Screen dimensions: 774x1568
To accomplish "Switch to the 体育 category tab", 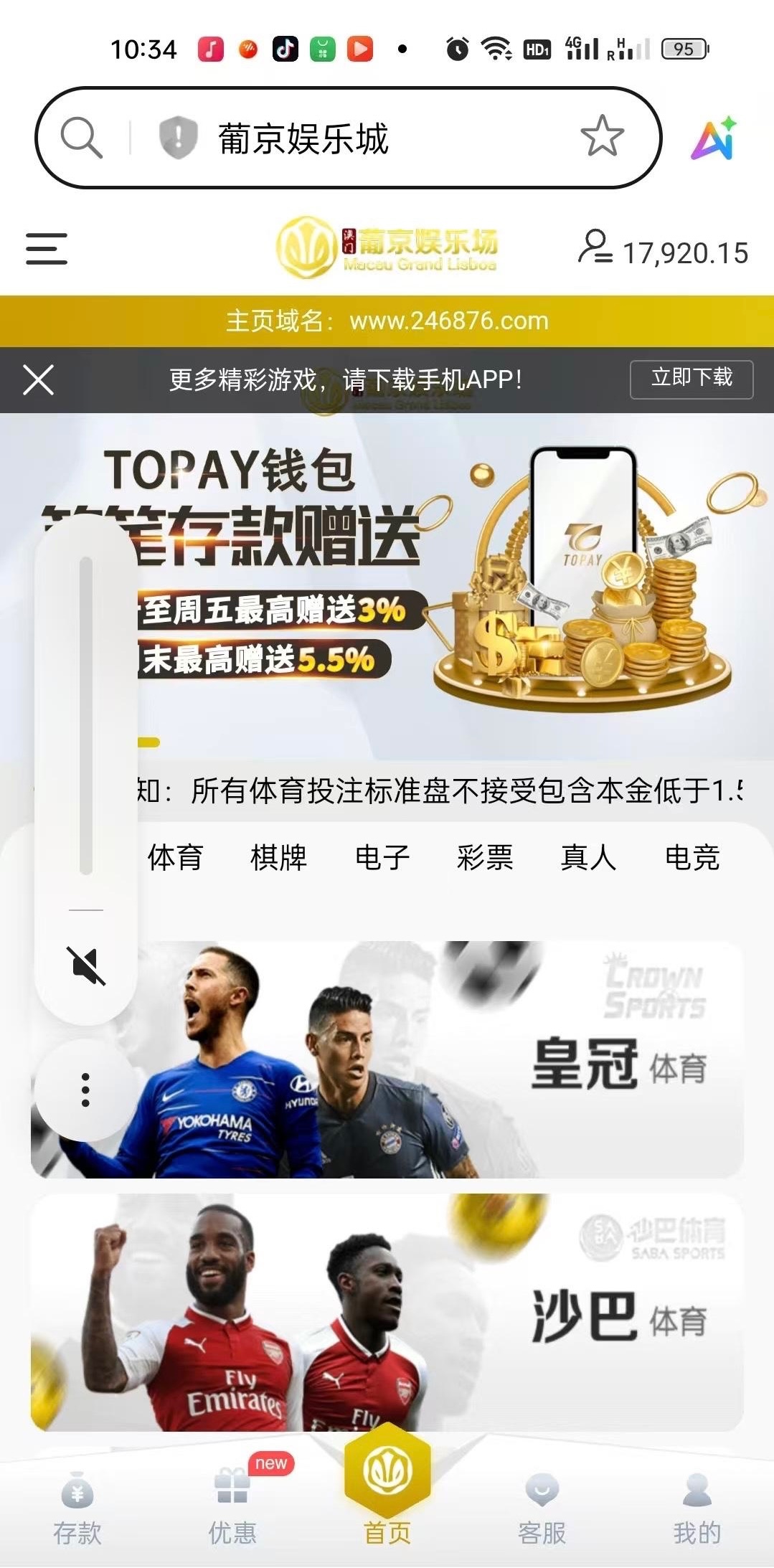I will click(x=176, y=857).
